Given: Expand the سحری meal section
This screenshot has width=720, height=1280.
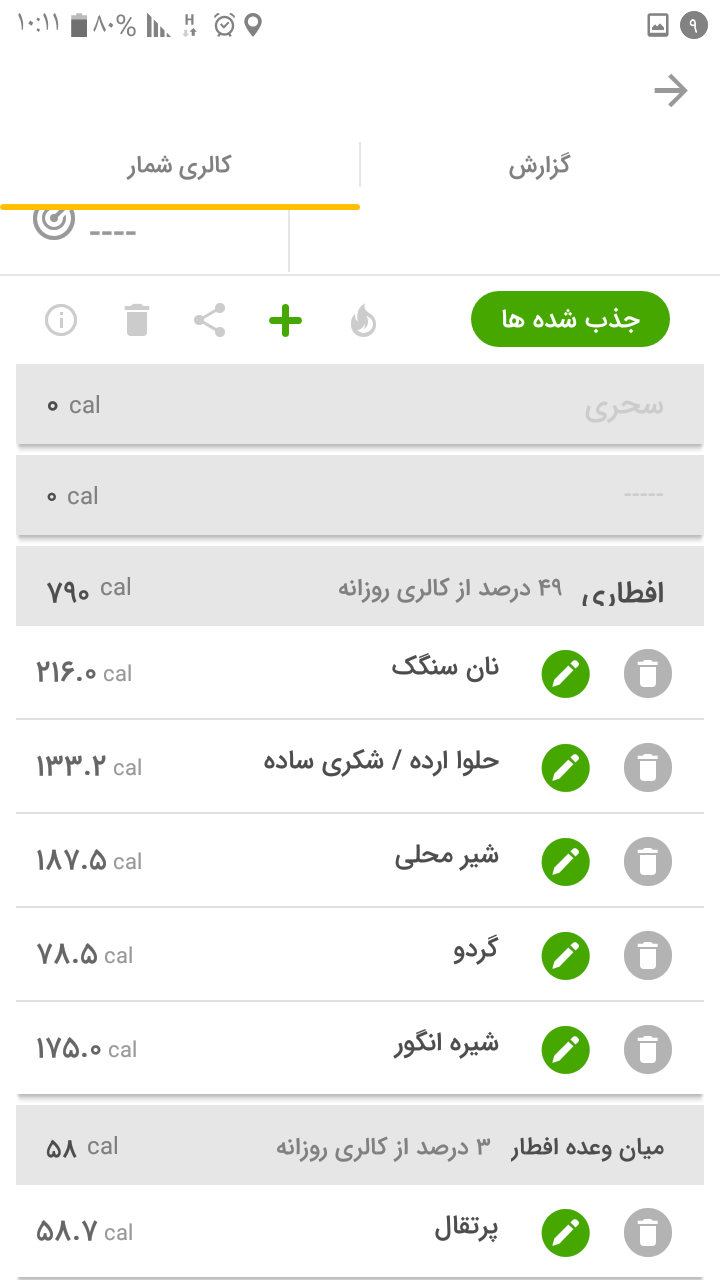Looking at the screenshot, I should click(360, 406).
